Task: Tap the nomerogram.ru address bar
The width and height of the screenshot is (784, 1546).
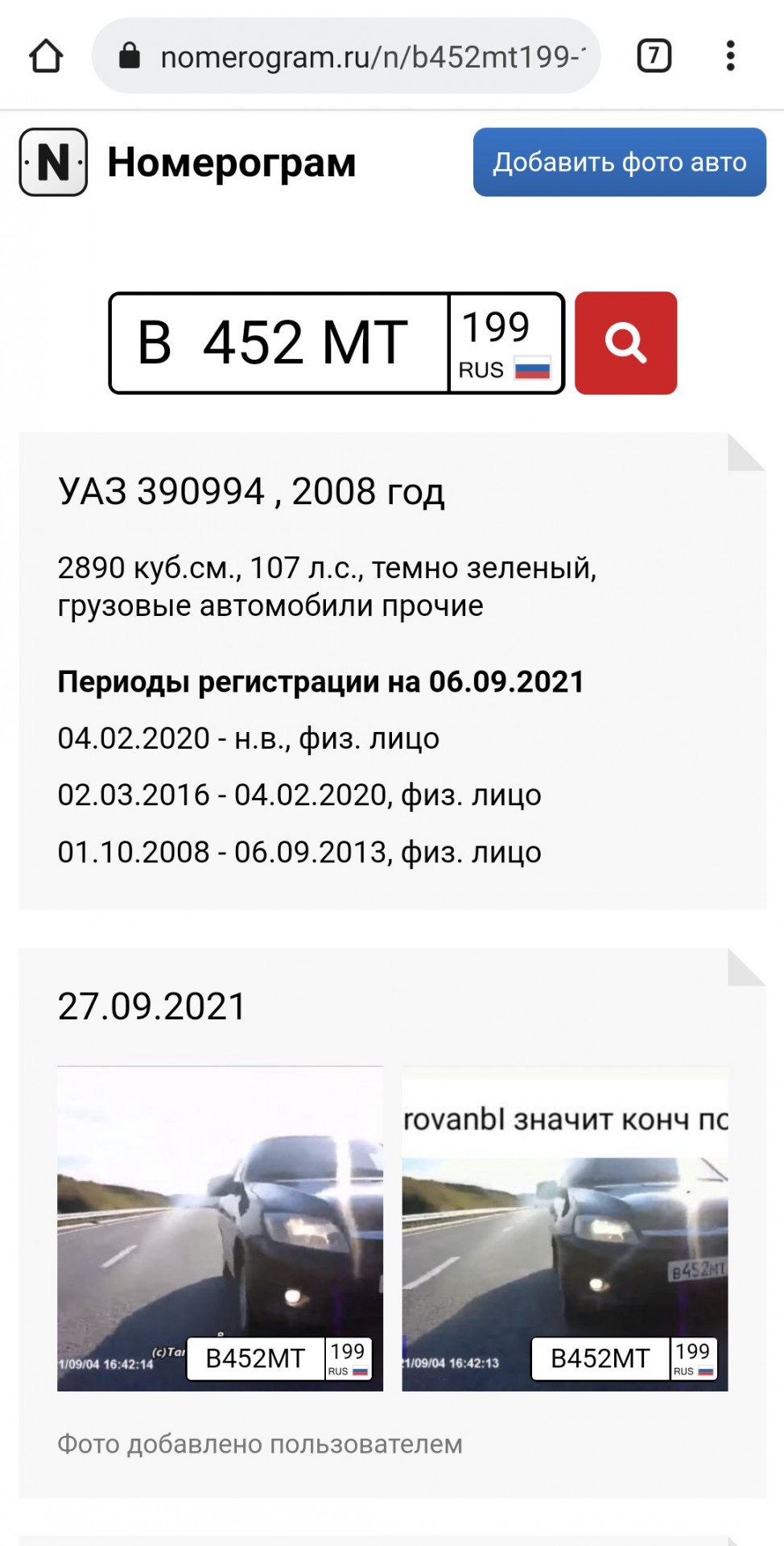Action: (346, 56)
